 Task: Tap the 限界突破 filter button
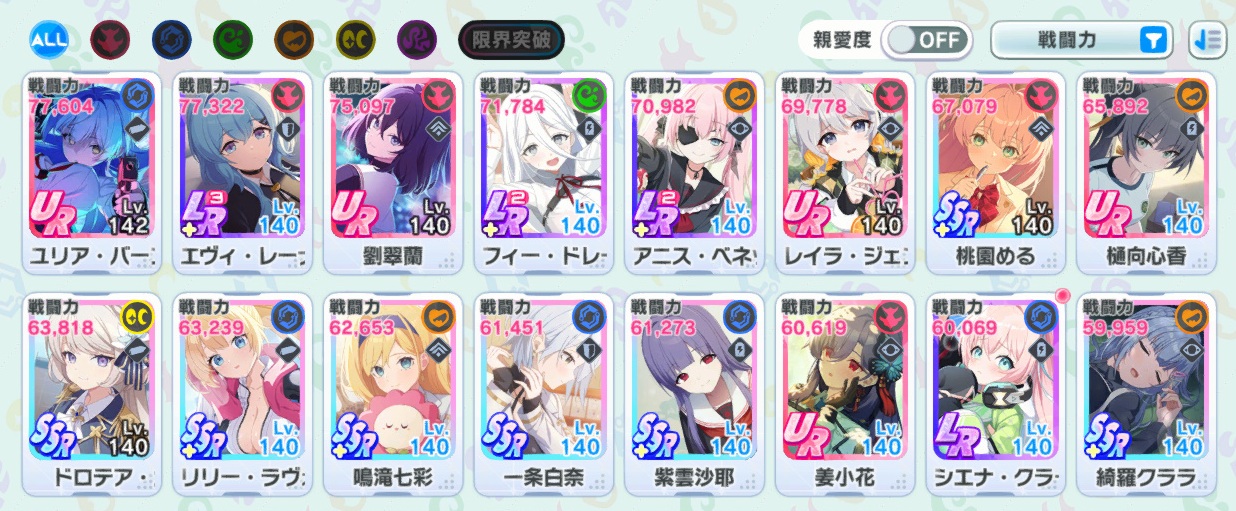[x=511, y=40]
